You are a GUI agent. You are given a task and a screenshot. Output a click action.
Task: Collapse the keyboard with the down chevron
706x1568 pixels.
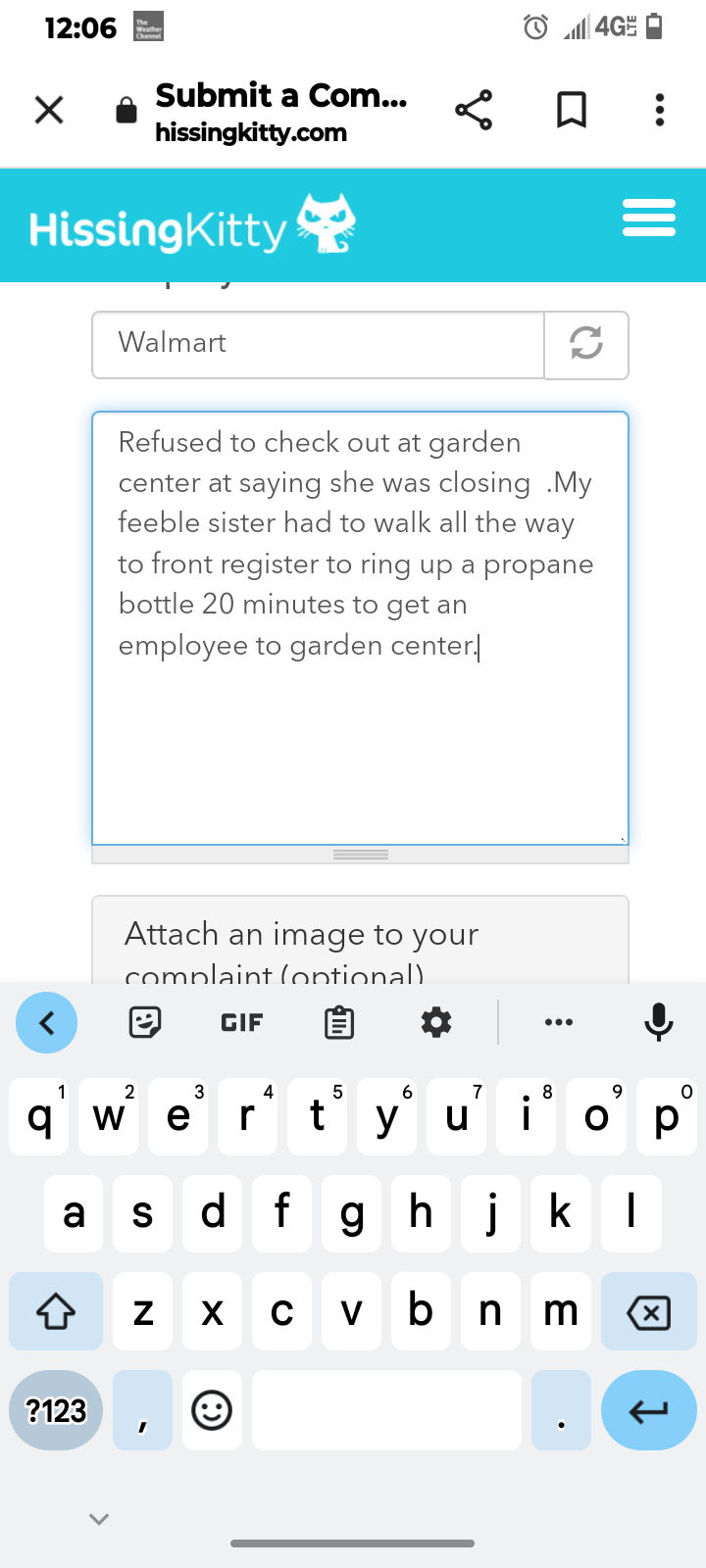97,1518
